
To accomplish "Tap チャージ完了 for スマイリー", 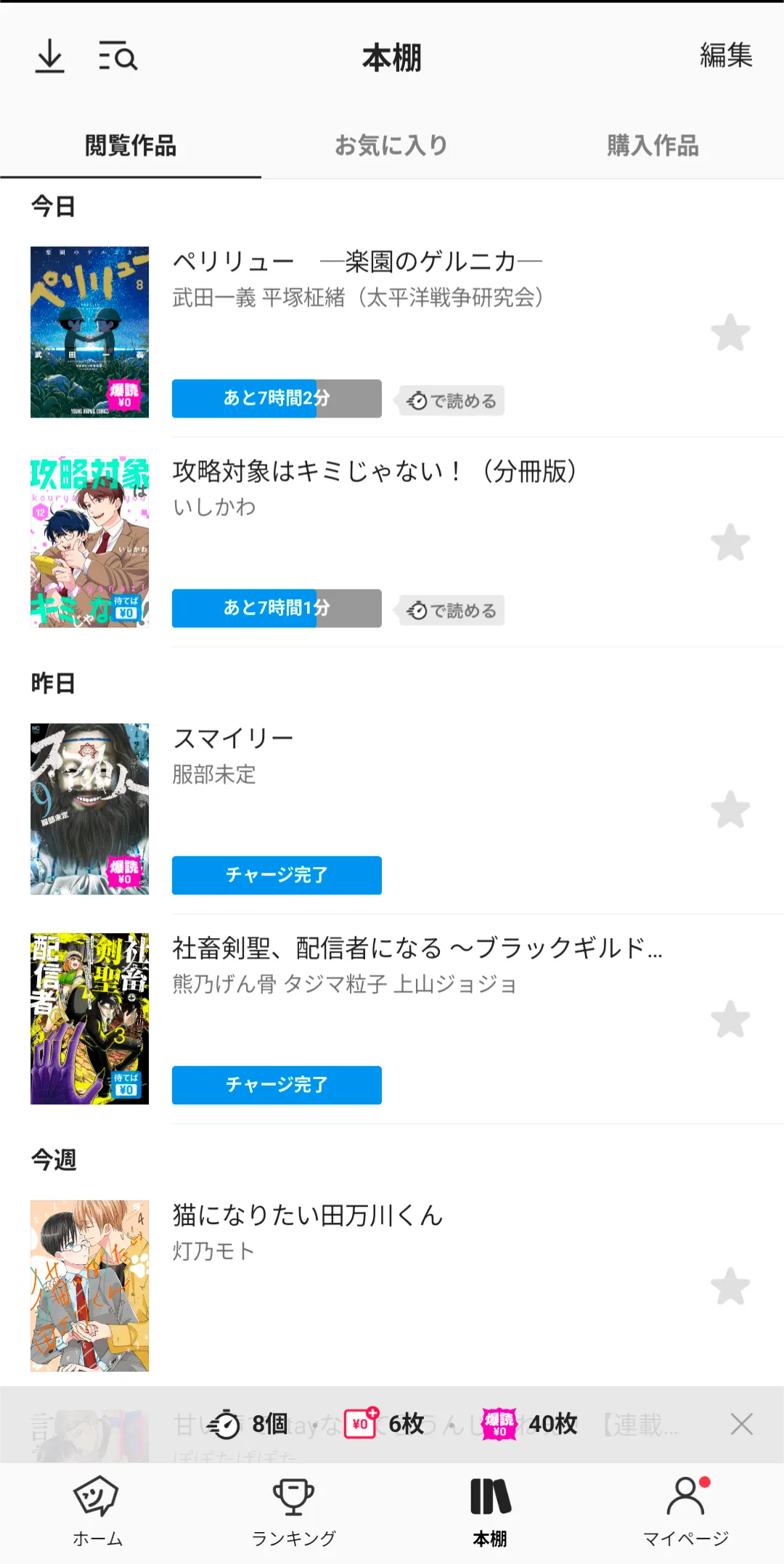I will 277,875.
